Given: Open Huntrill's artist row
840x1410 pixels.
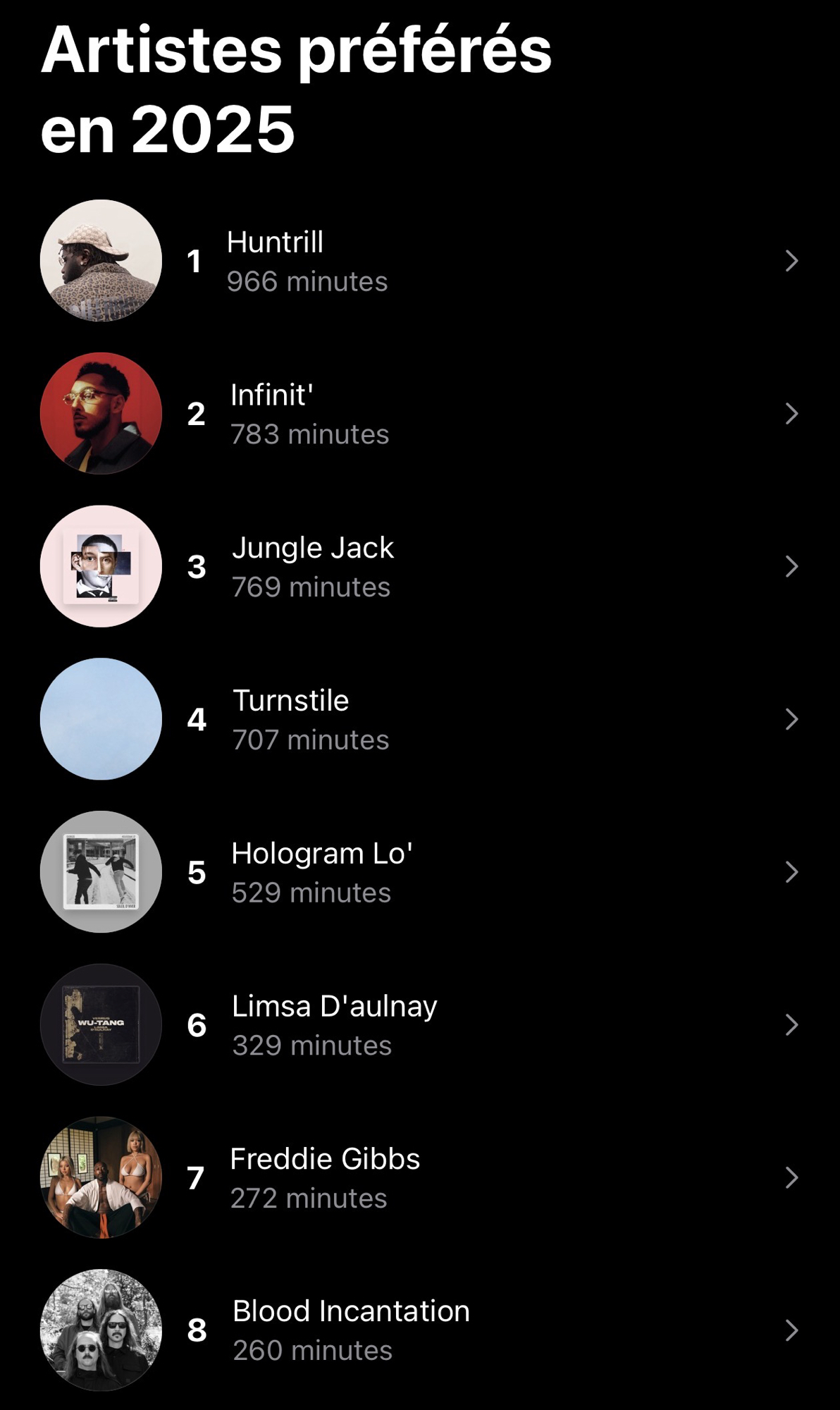Looking at the screenshot, I should click(x=419, y=261).
